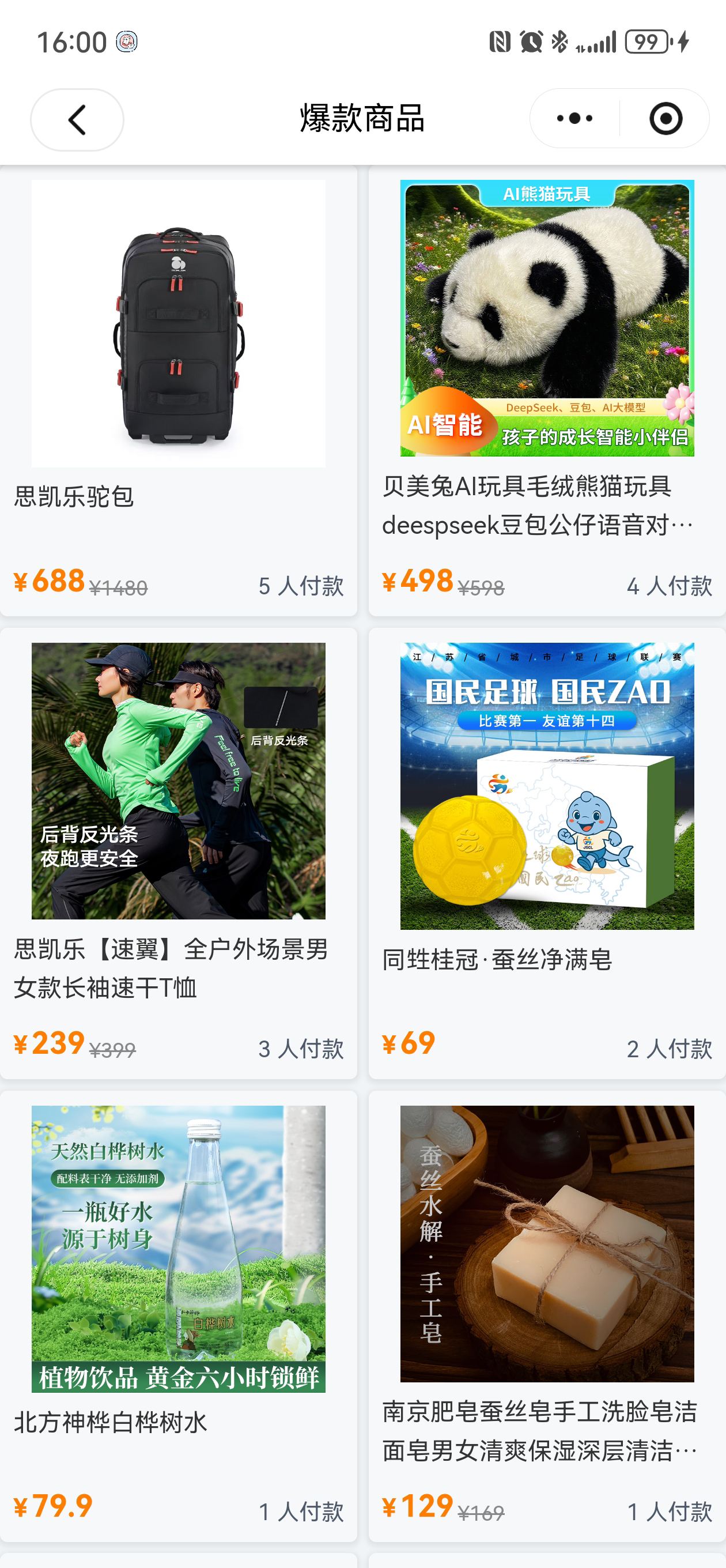Open the mini program more-options menu
This screenshot has height=1568, width=726.
coord(574,118)
